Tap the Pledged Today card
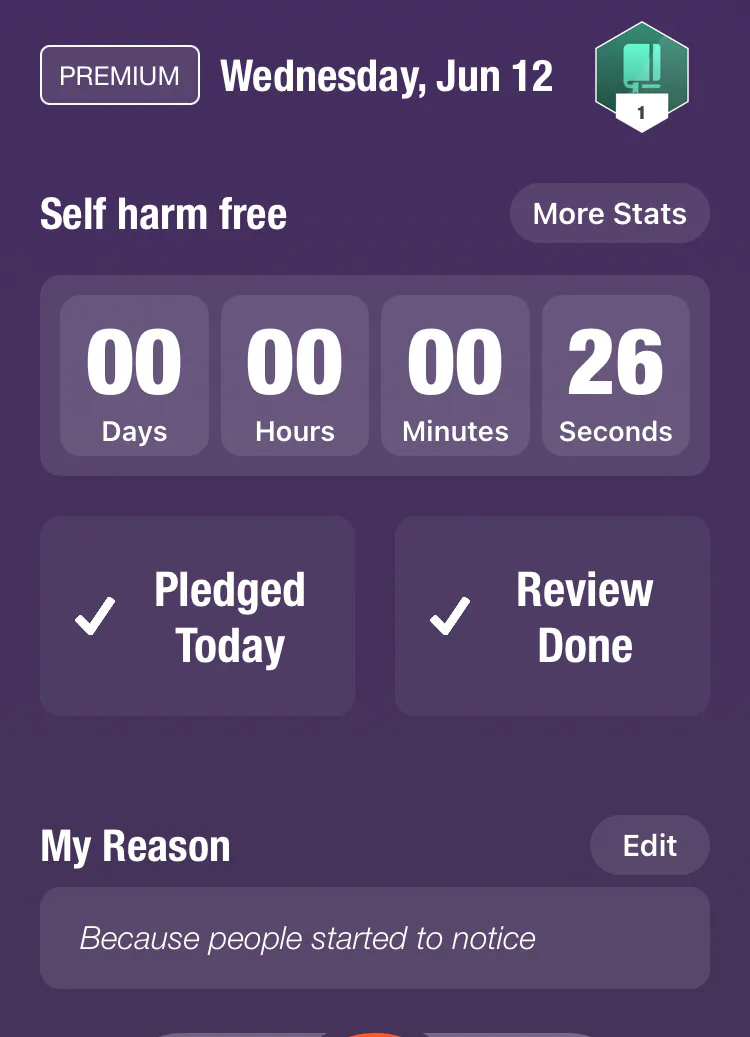 click(x=197, y=616)
